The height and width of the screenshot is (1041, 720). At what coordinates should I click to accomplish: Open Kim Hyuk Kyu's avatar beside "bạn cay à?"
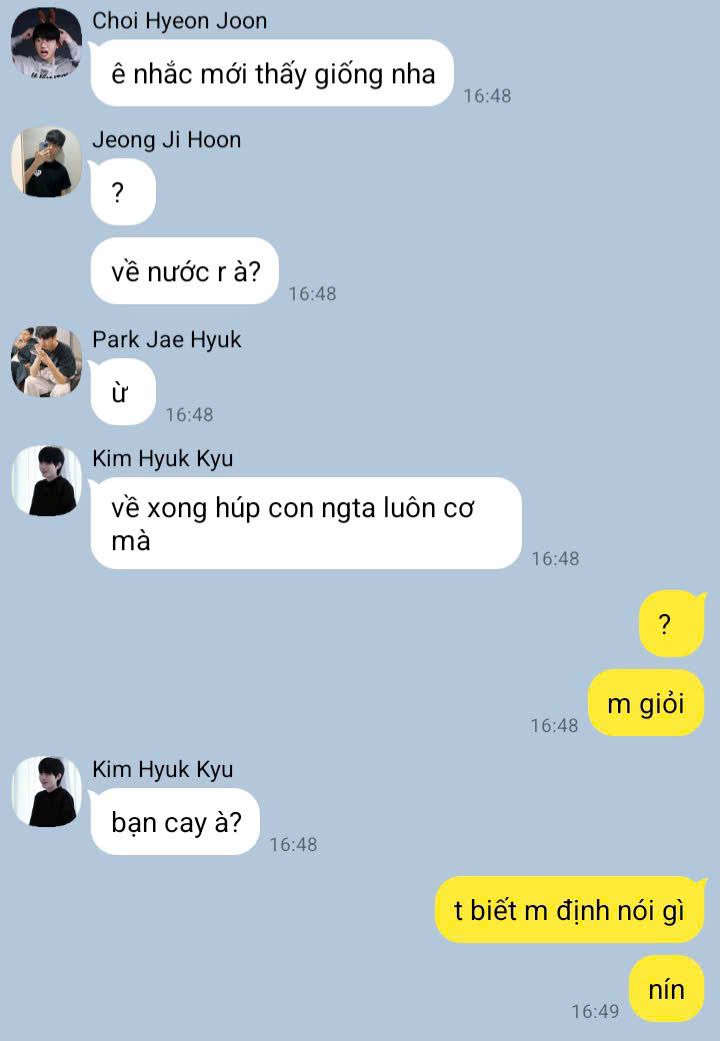(x=46, y=791)
